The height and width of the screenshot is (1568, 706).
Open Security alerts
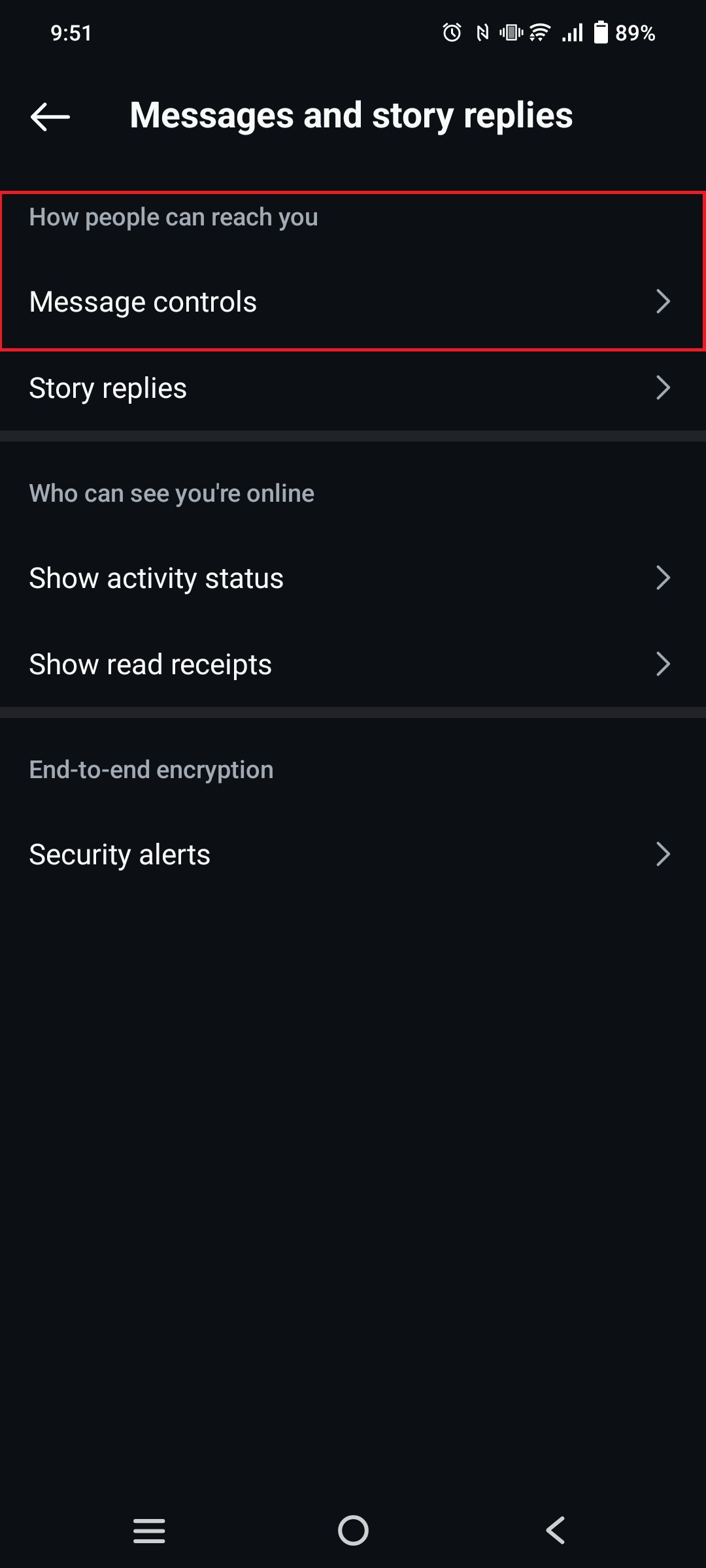pos(353,855)
